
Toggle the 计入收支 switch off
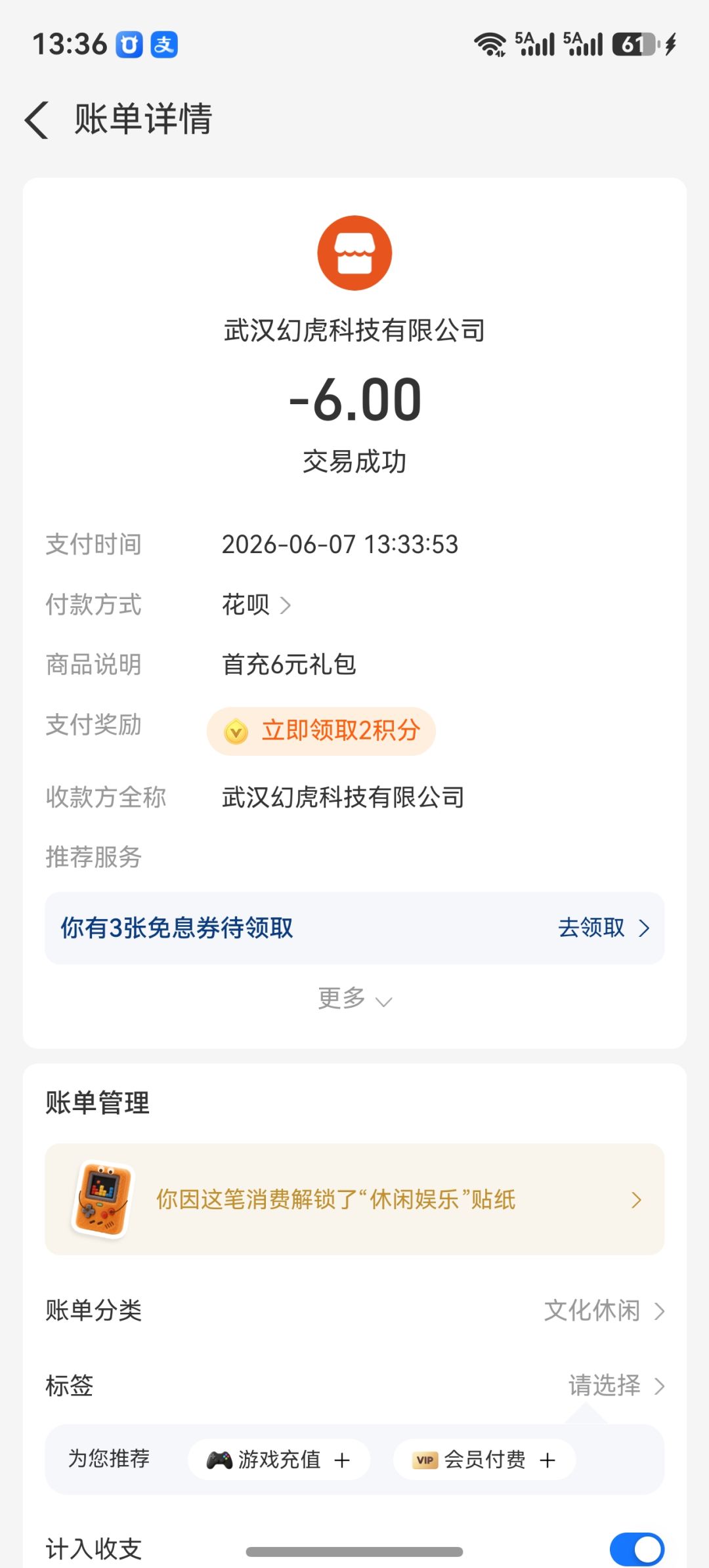(x=637, y=1550)
